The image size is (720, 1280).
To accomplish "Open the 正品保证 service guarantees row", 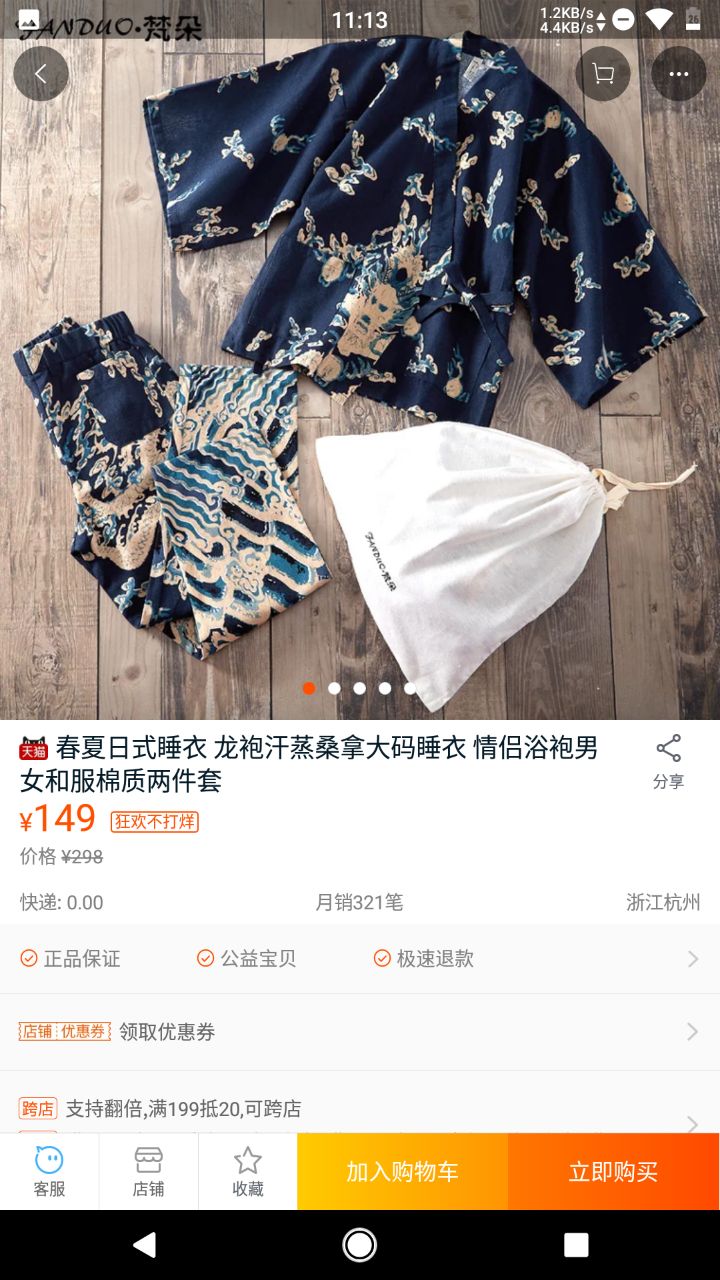I will click(x=360, y=959).
